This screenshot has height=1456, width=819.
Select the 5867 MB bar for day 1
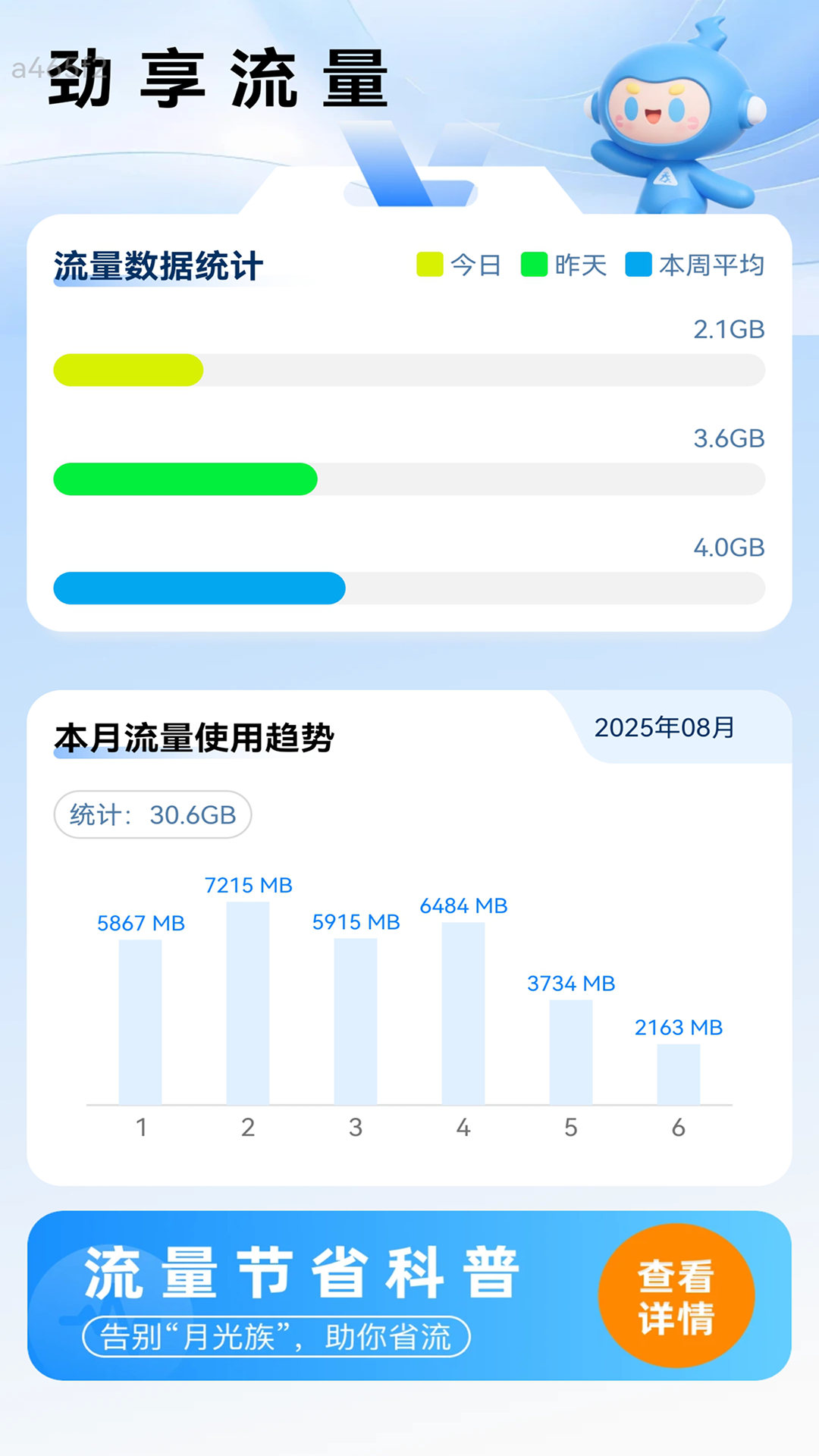141,1024
